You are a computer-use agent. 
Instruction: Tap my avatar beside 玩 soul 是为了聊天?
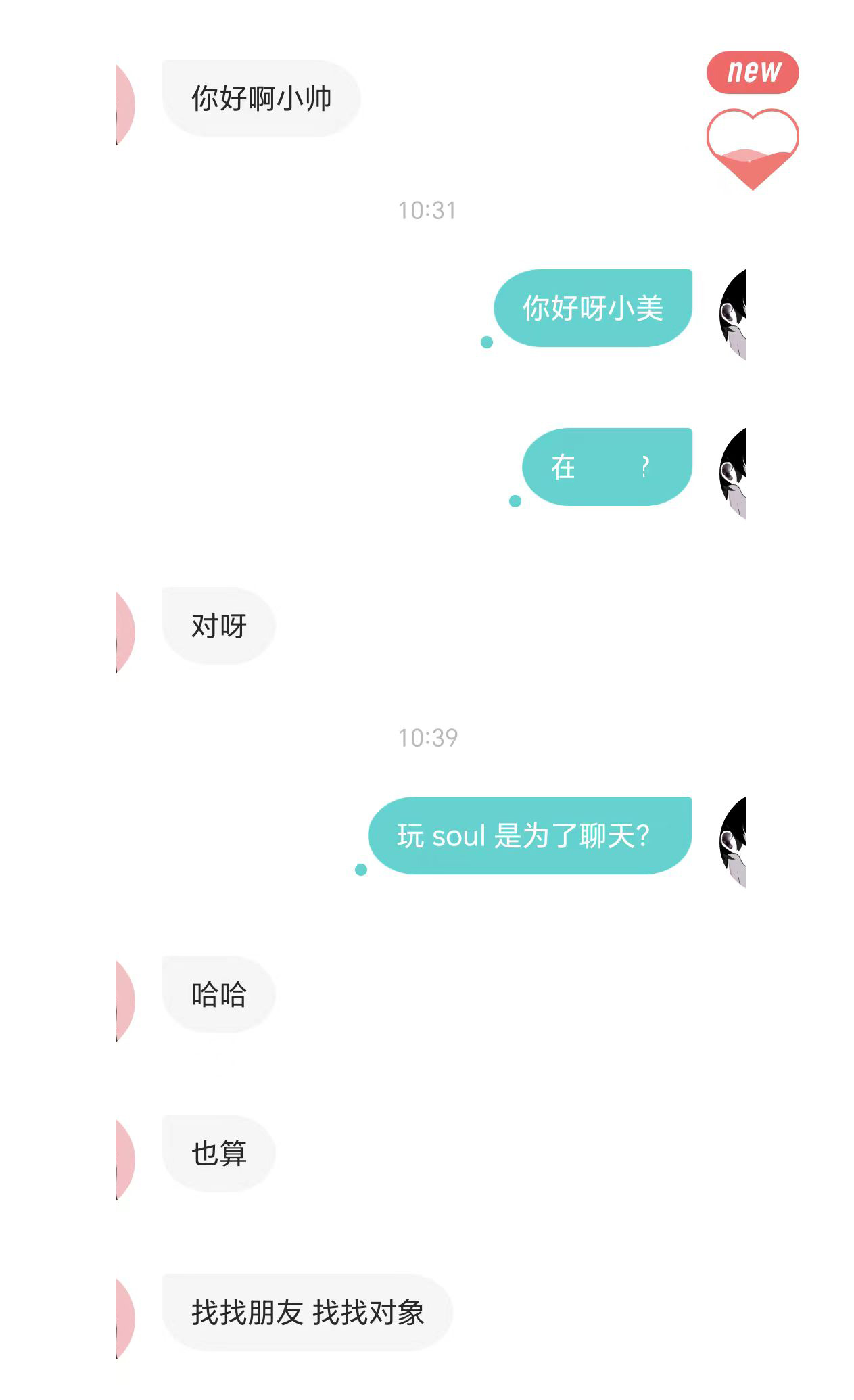tap(734, 842)
